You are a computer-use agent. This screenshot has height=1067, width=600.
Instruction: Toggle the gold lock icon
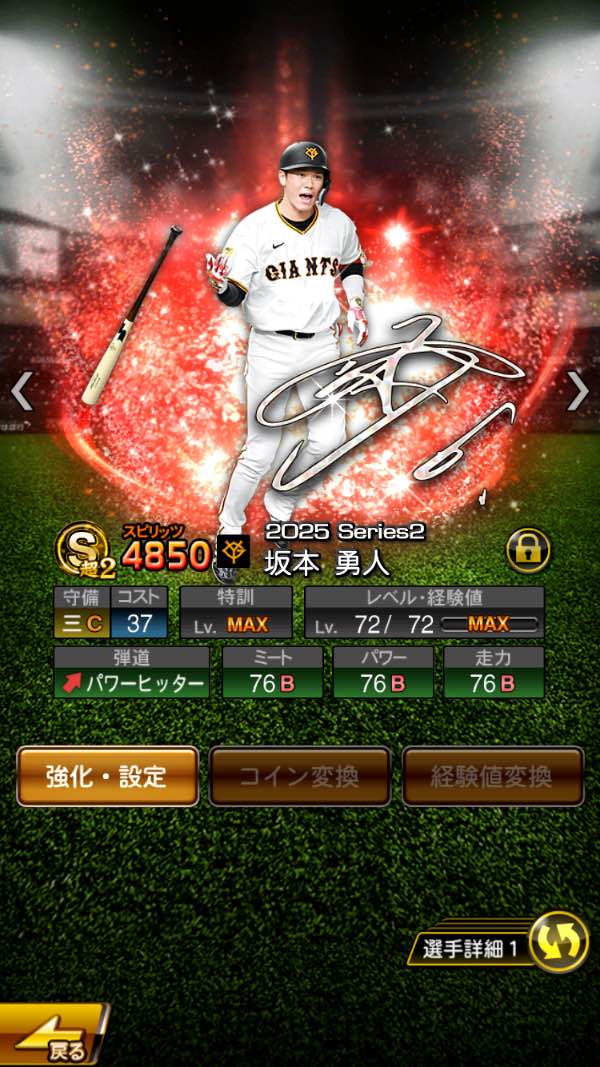(x=527, y=550)
